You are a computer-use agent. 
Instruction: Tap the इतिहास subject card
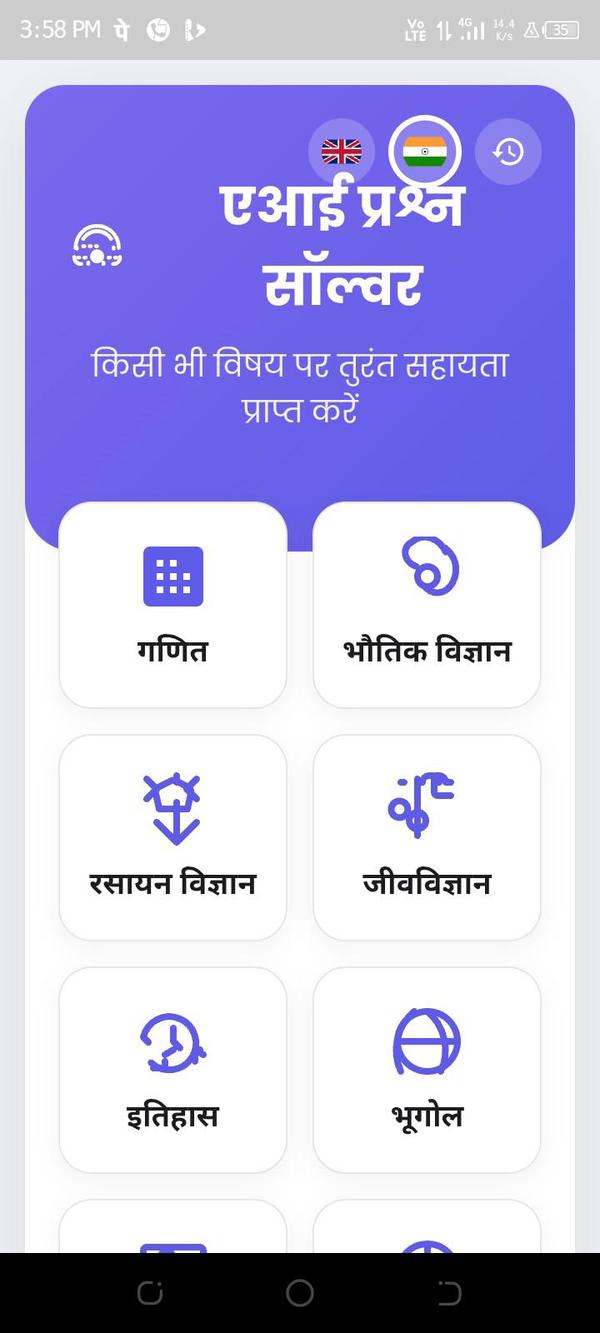(173, 1069)
